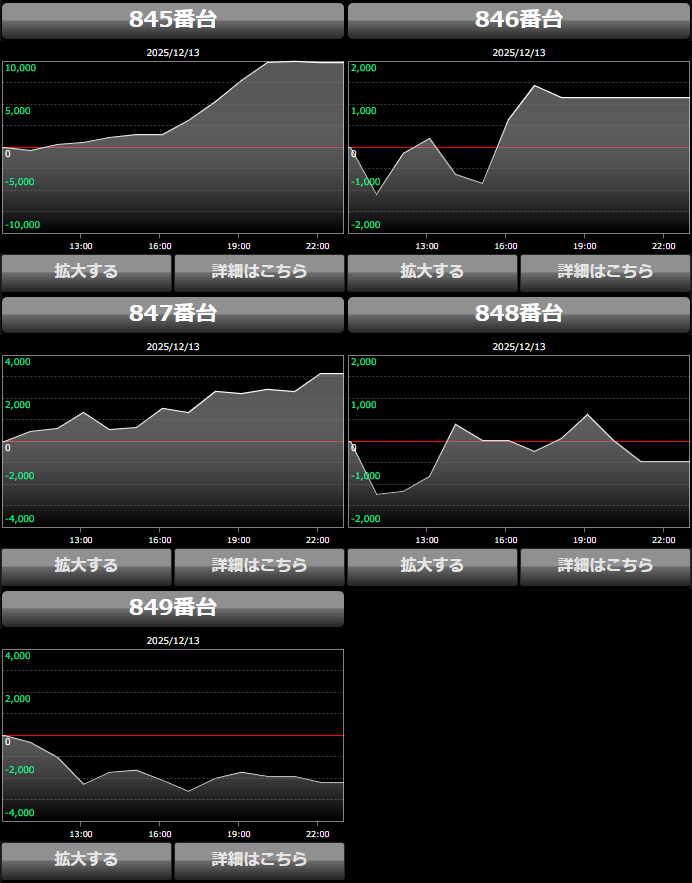View details via 詳細はこちら for 846番台
Viewport: 692px width, 883px height.
click(605, 272)
